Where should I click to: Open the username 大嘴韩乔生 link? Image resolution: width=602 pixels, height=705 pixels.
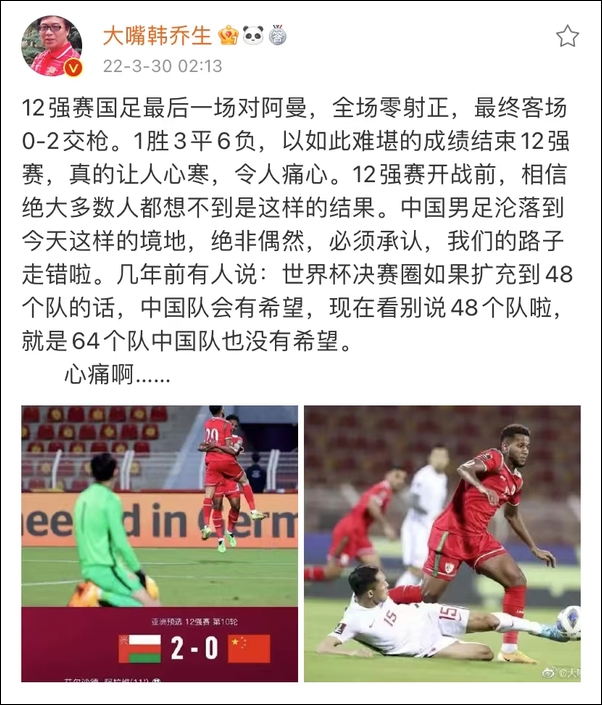[157, 35]
